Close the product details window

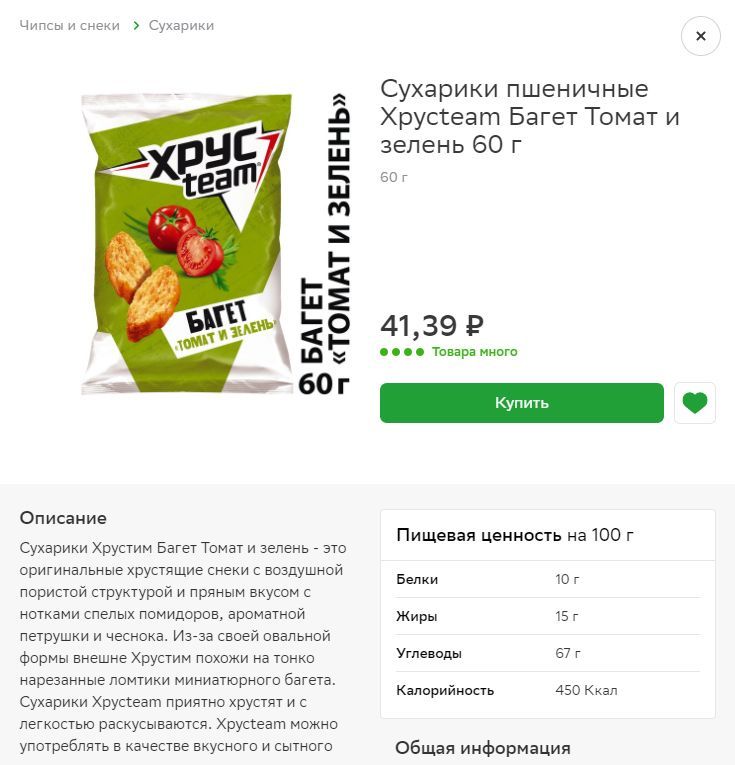point(700,36)
